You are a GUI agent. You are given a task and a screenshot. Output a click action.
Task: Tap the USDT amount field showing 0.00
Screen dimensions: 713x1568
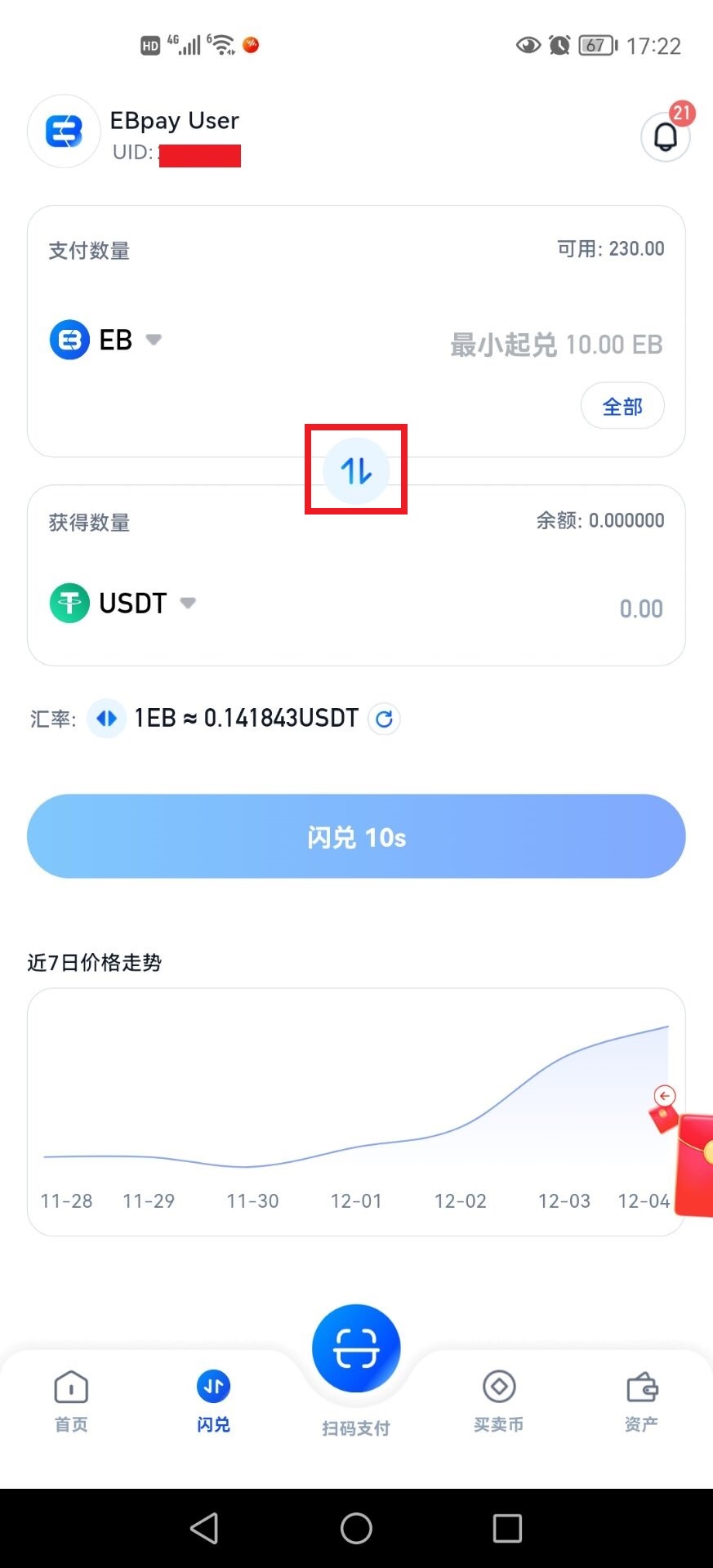[641, 608]
